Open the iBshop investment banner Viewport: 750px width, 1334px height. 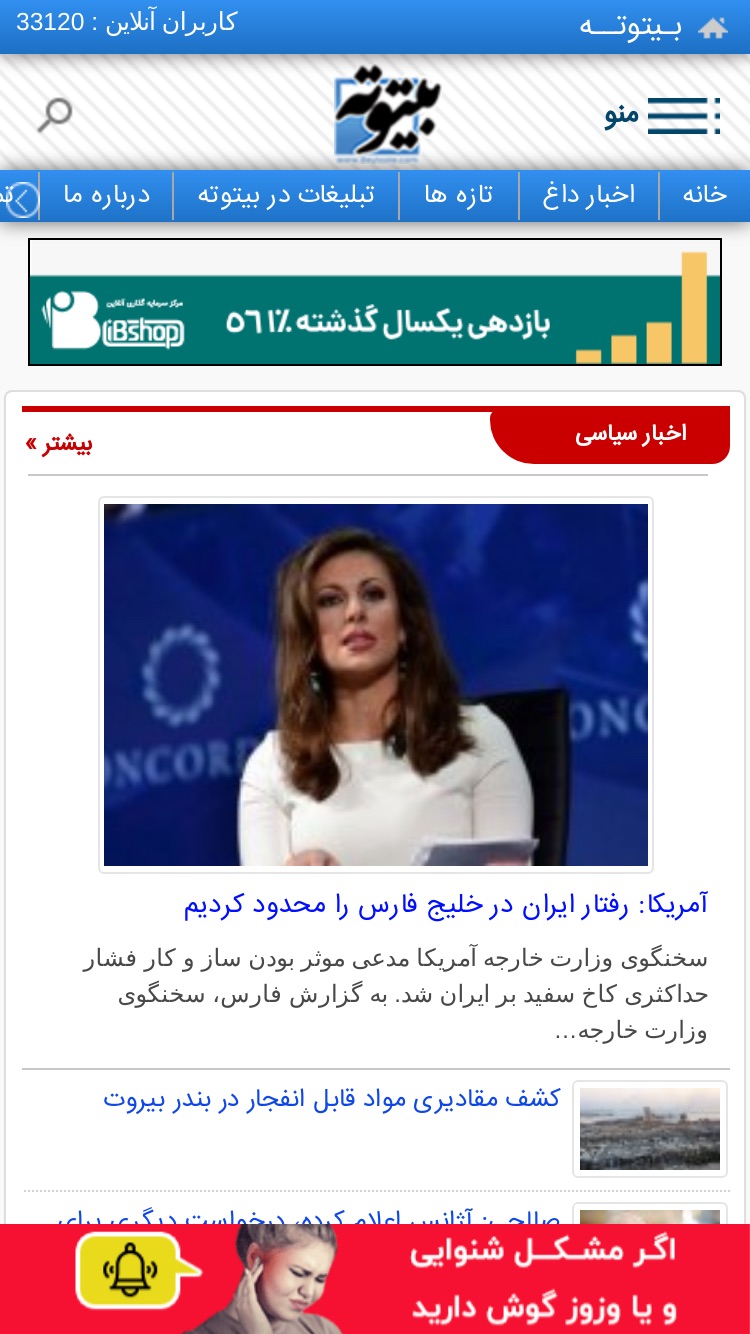[375, 302]
